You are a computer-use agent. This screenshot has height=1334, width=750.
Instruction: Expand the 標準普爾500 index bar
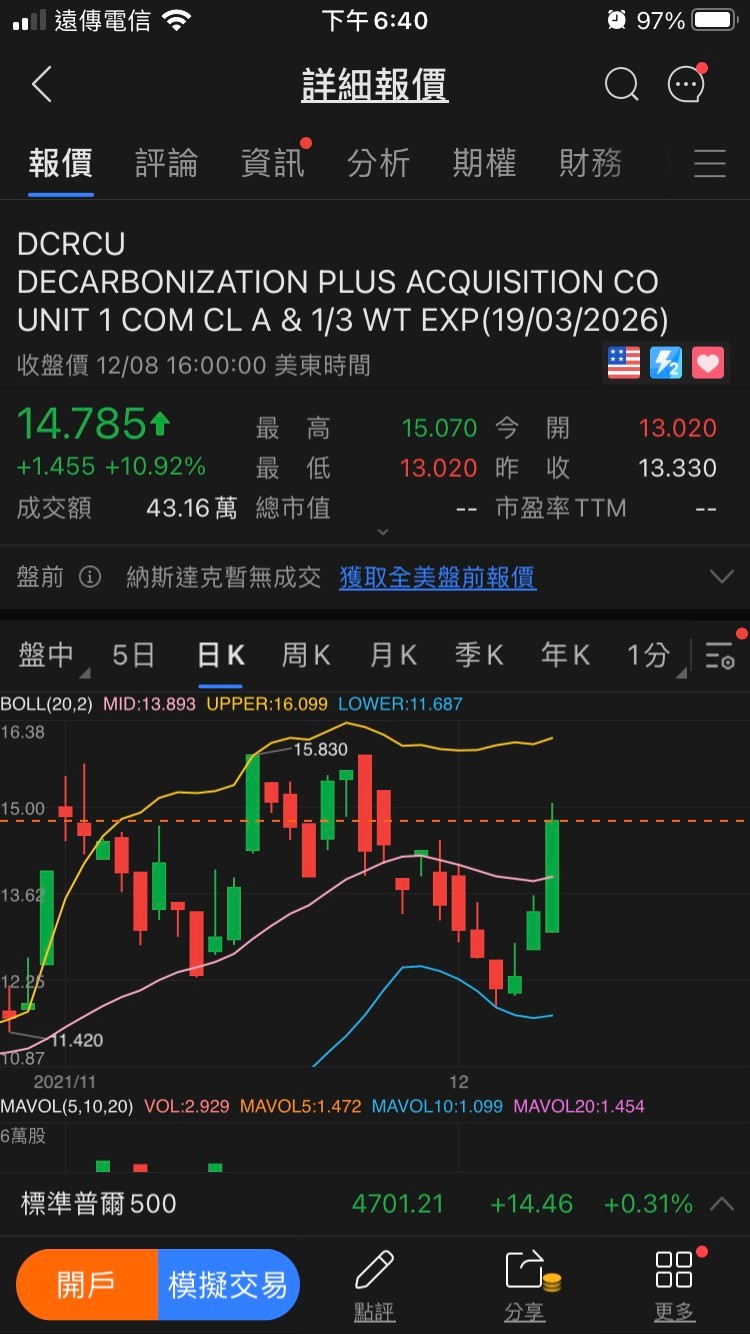(x=375, y=1204)
